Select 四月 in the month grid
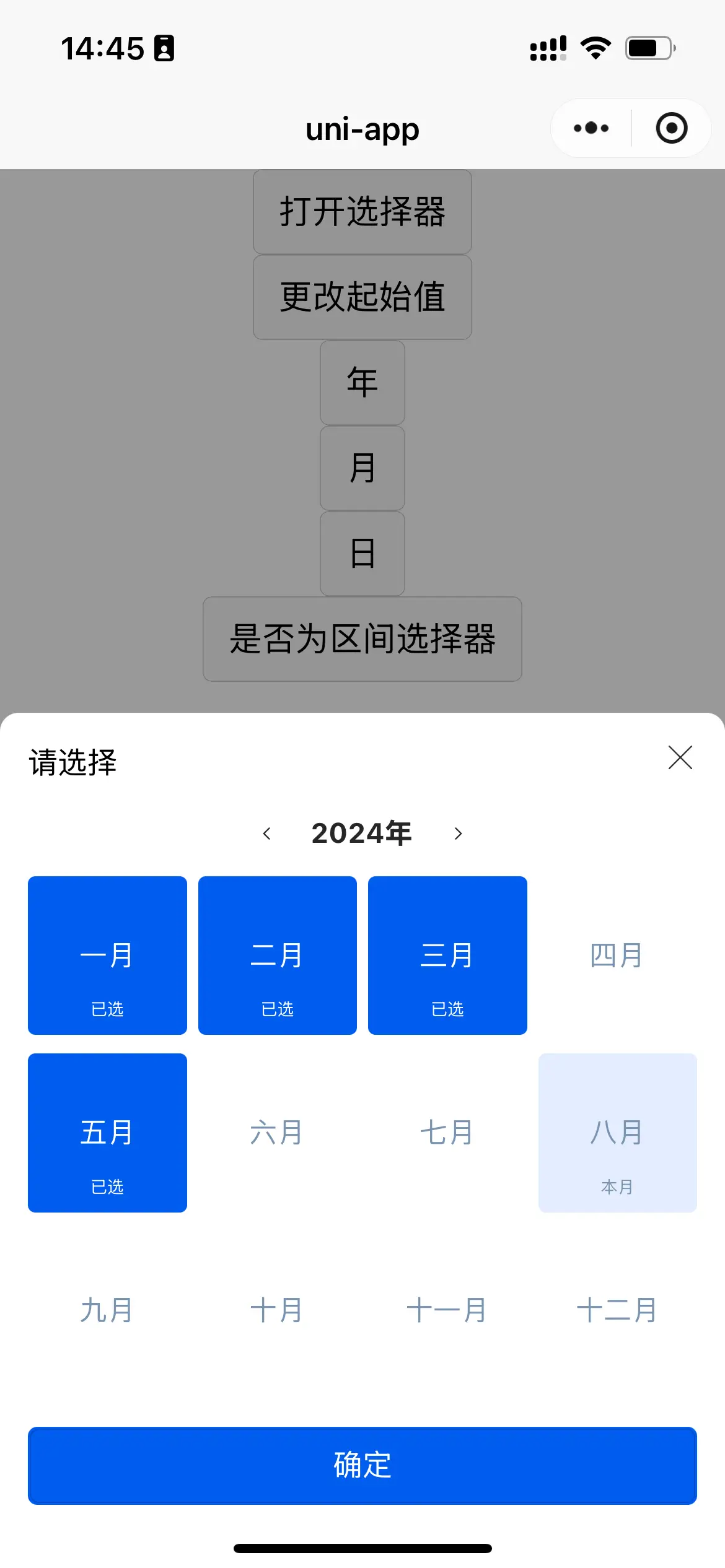725x1568 pixels. click(x=618, y=956)
